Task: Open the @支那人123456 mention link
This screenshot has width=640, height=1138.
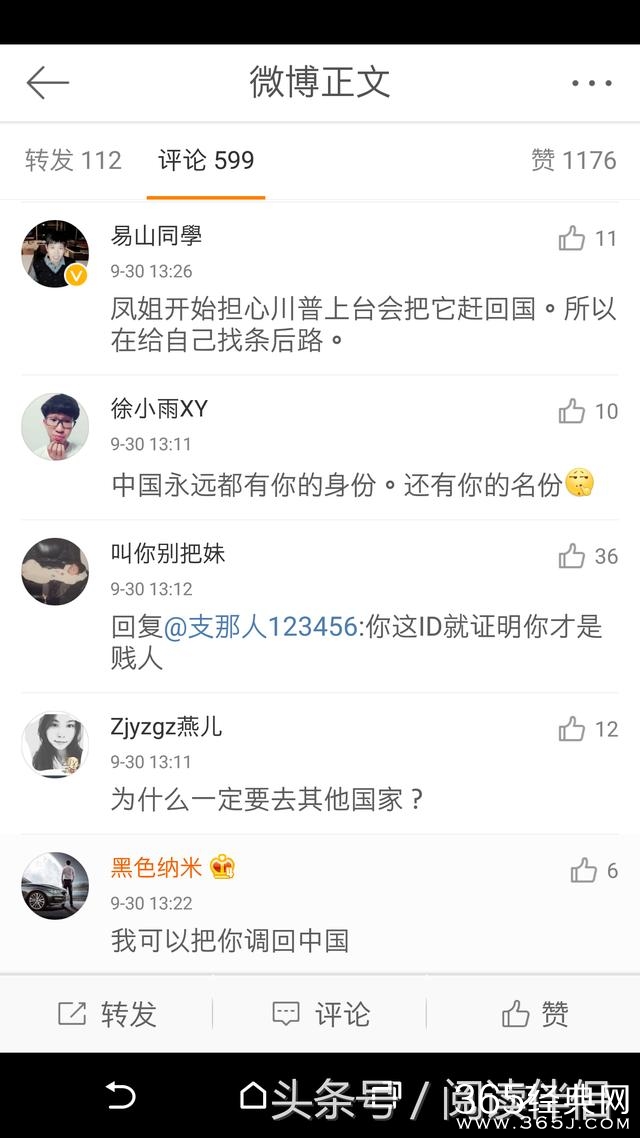Action: (260, 627)
